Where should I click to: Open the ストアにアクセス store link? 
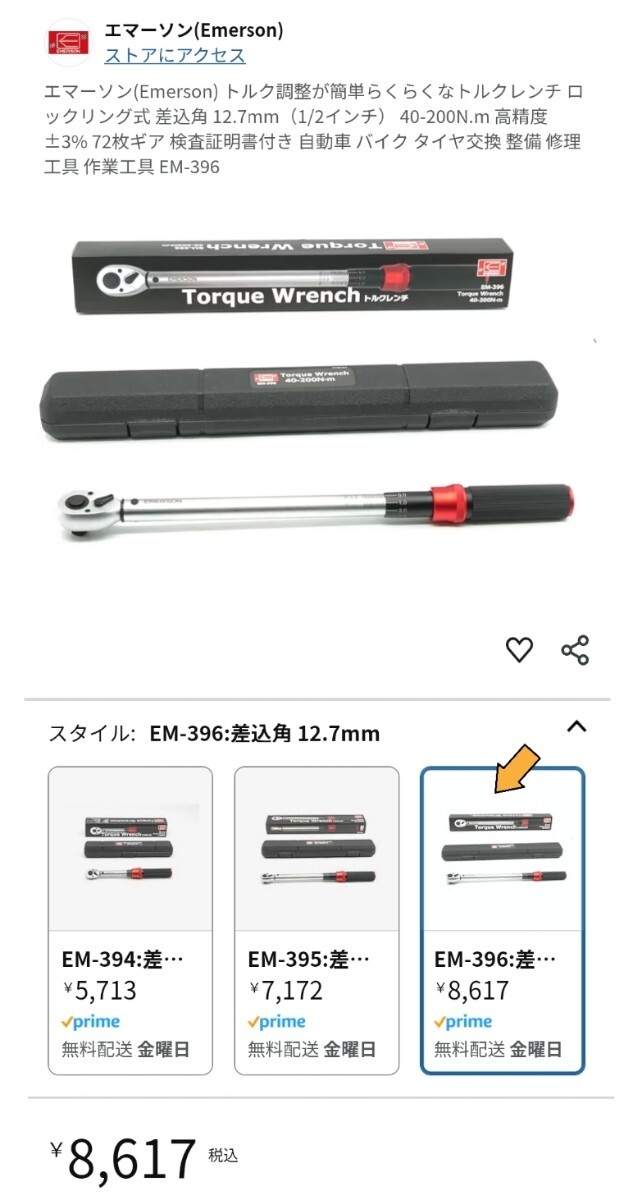[x=175, y=56]
